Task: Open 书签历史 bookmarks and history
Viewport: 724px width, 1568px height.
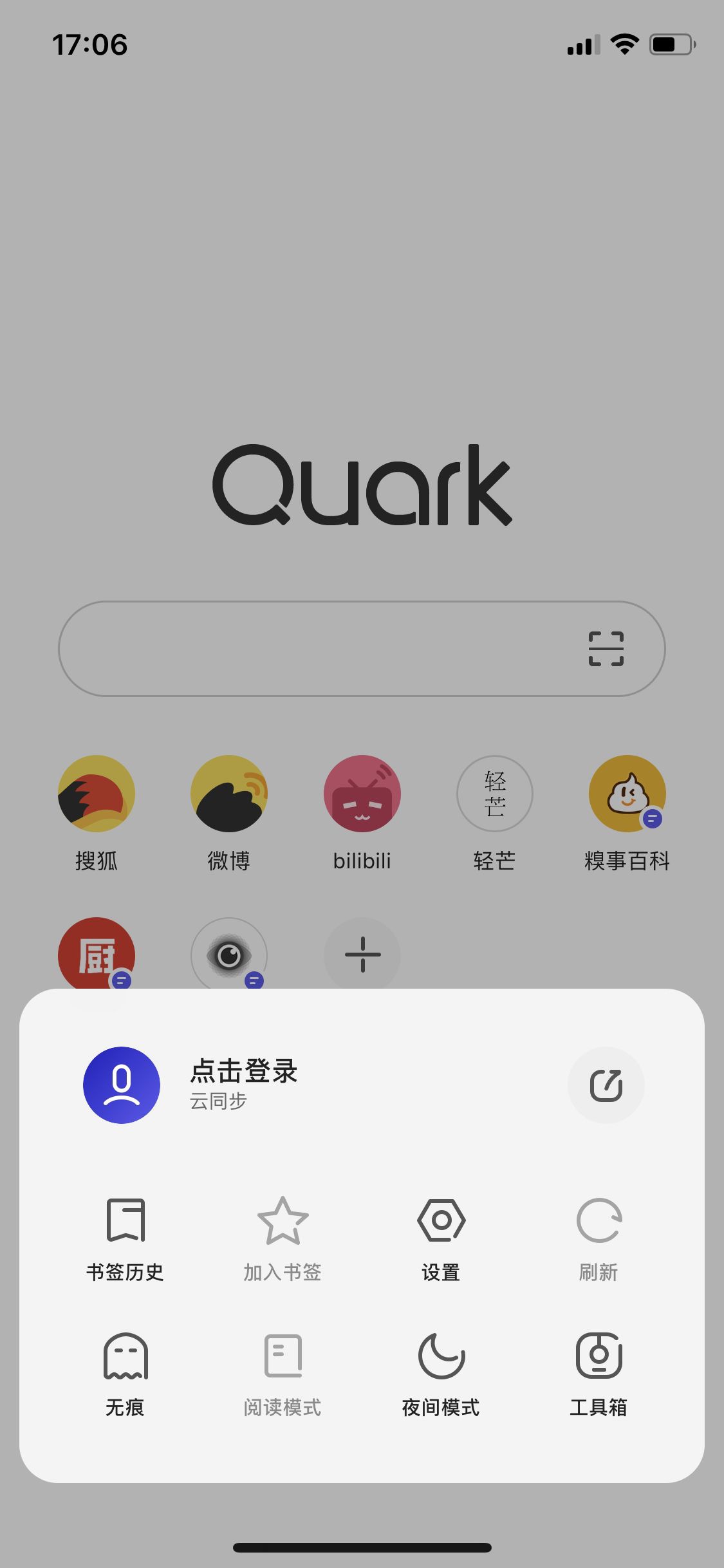Action: pos(125,1240)
